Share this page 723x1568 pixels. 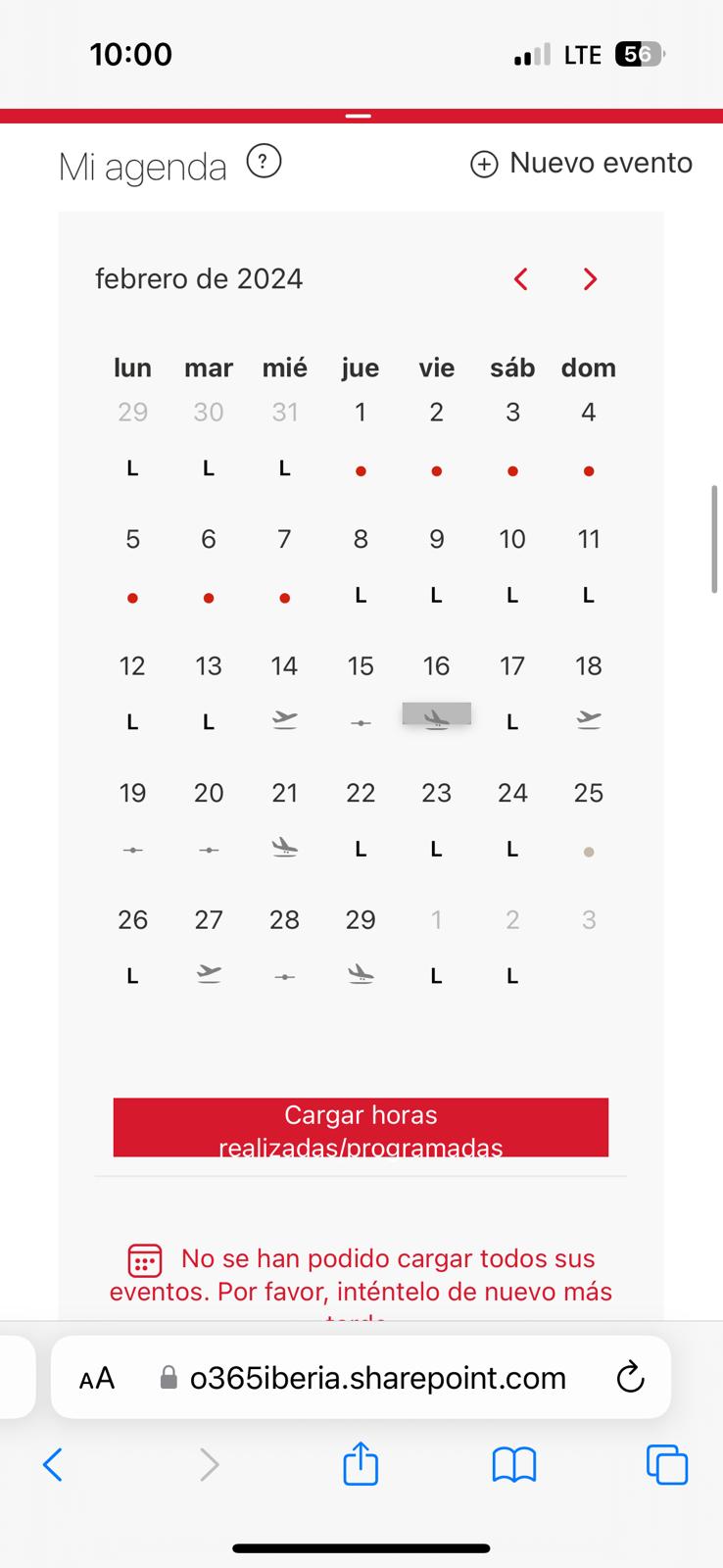(361, 1463)
